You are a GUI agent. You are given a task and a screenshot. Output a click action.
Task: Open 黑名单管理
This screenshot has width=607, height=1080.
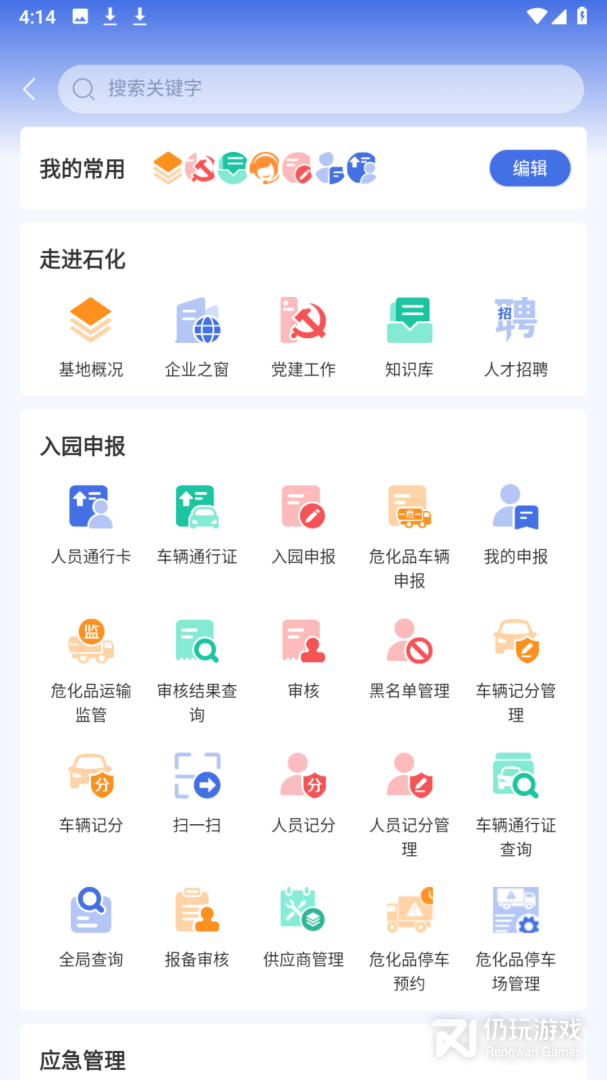pos(409,658)
